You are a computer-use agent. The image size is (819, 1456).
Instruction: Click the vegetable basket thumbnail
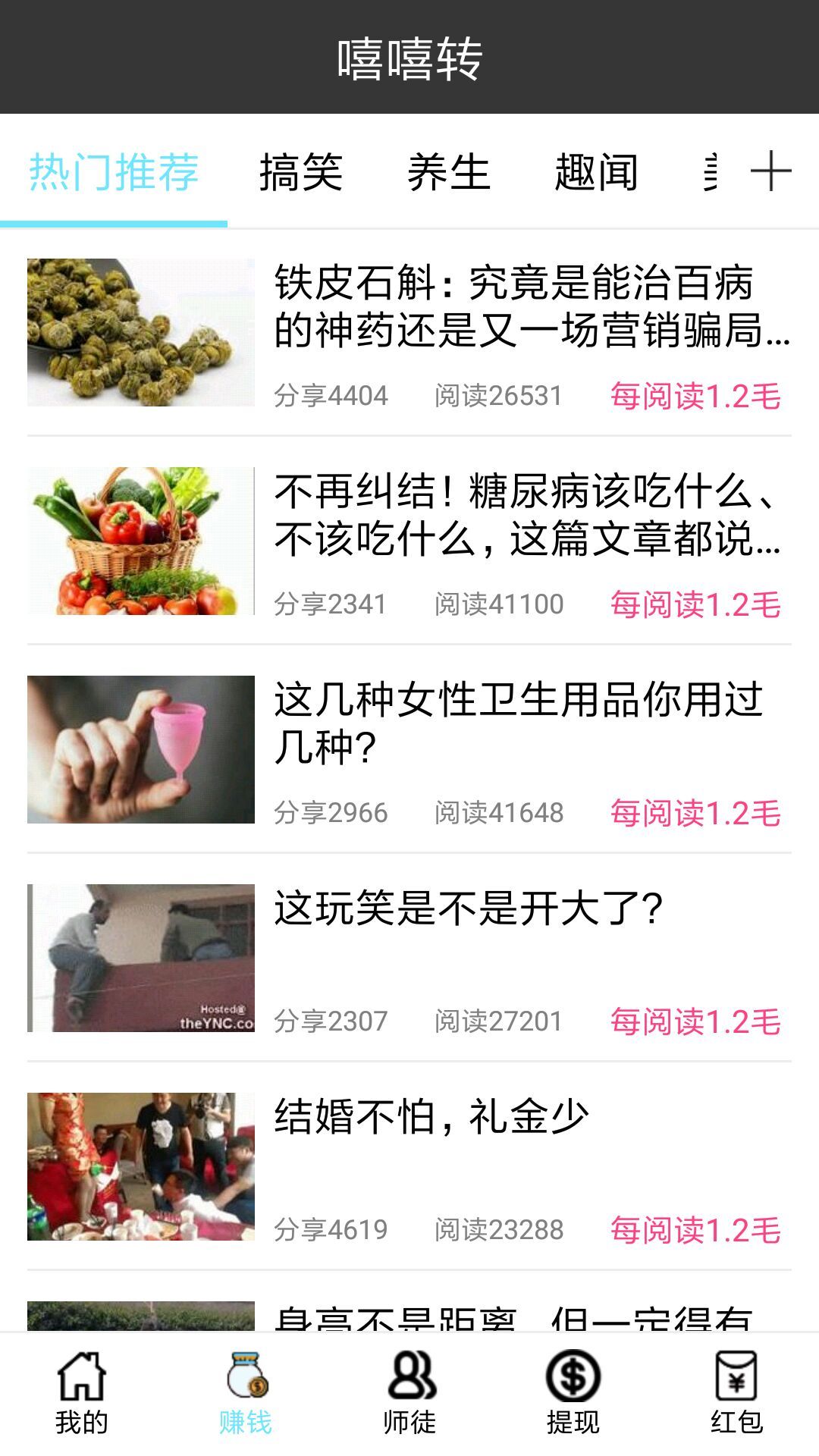click(x=140, y=540)
